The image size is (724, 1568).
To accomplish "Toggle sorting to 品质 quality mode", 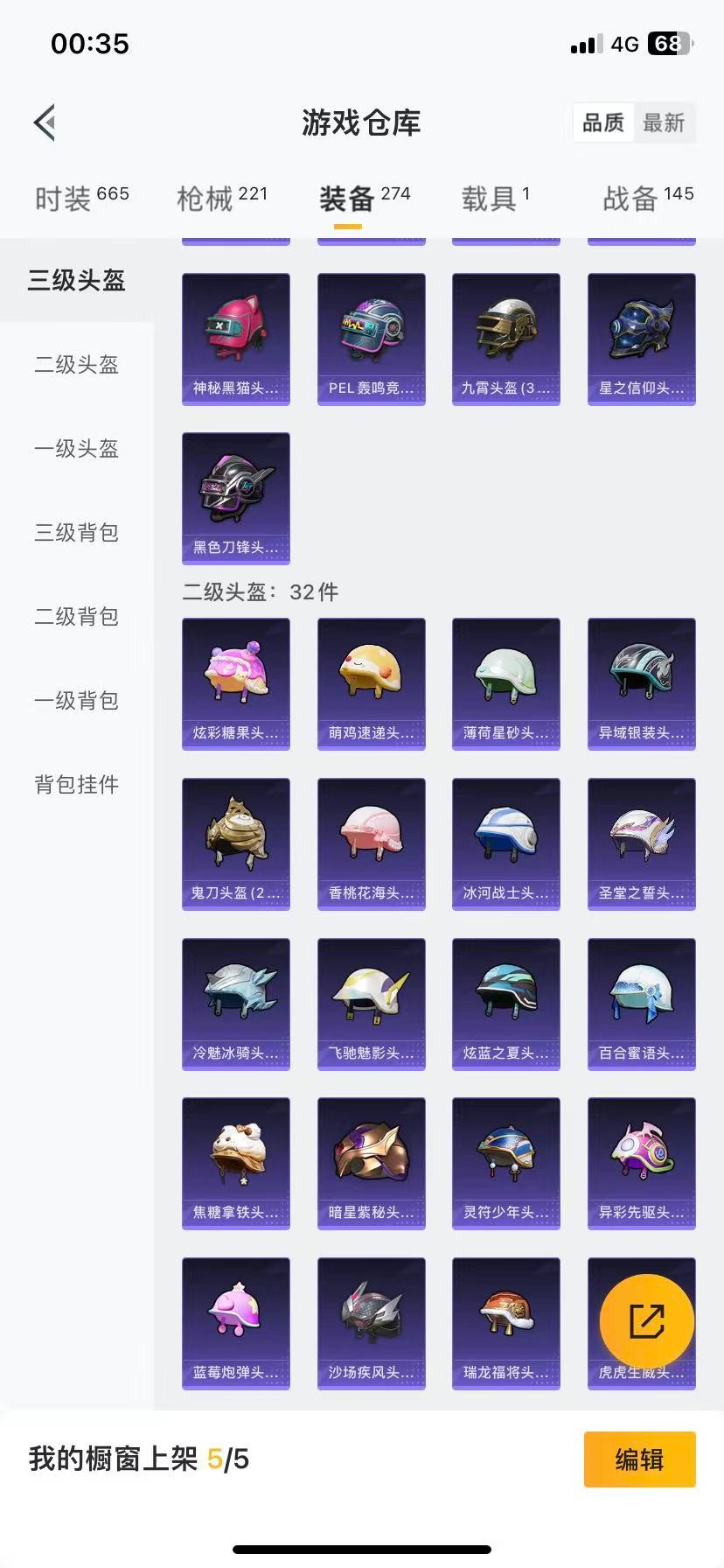I will [602, 123].
